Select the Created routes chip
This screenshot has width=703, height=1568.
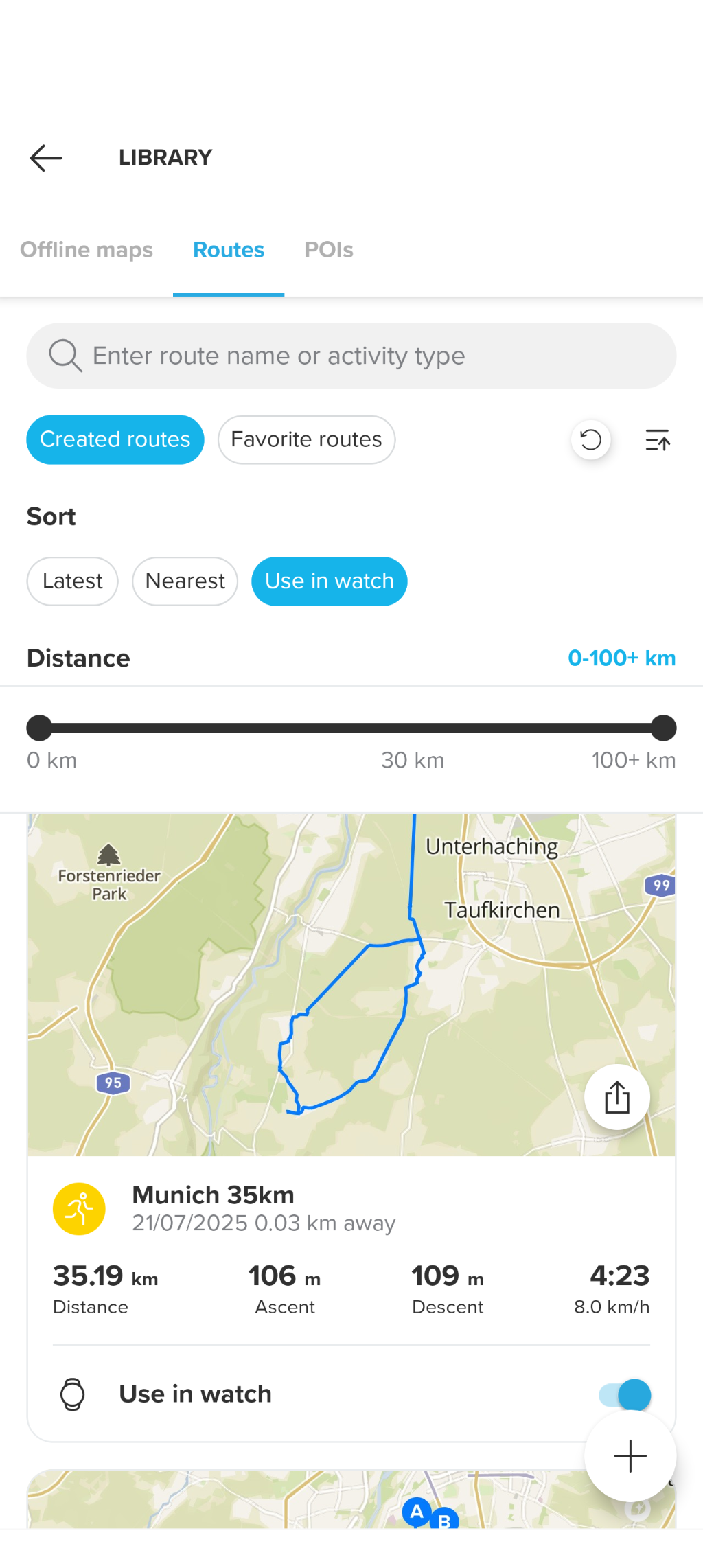[115, 439]
